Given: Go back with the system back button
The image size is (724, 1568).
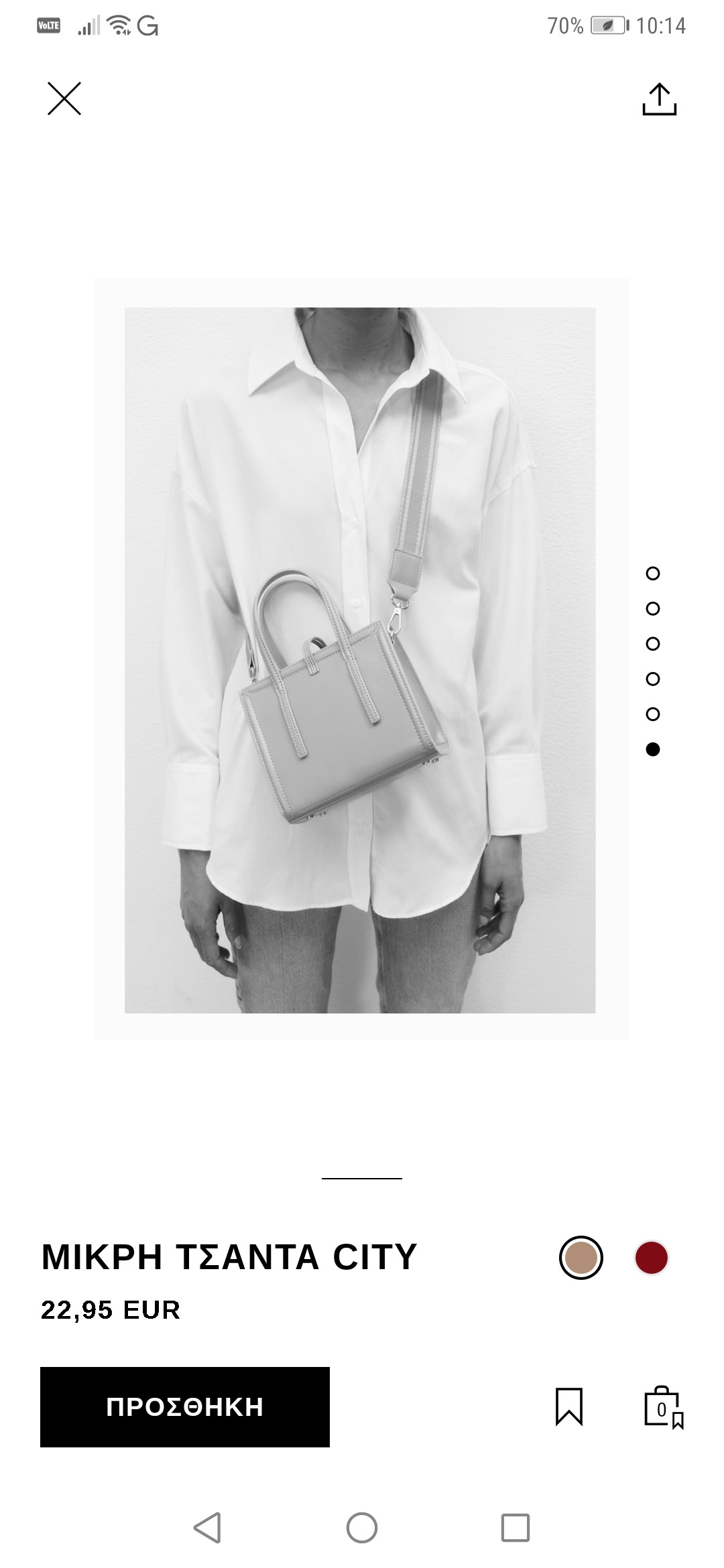Looking at the screenshot, I should 207,1528.
